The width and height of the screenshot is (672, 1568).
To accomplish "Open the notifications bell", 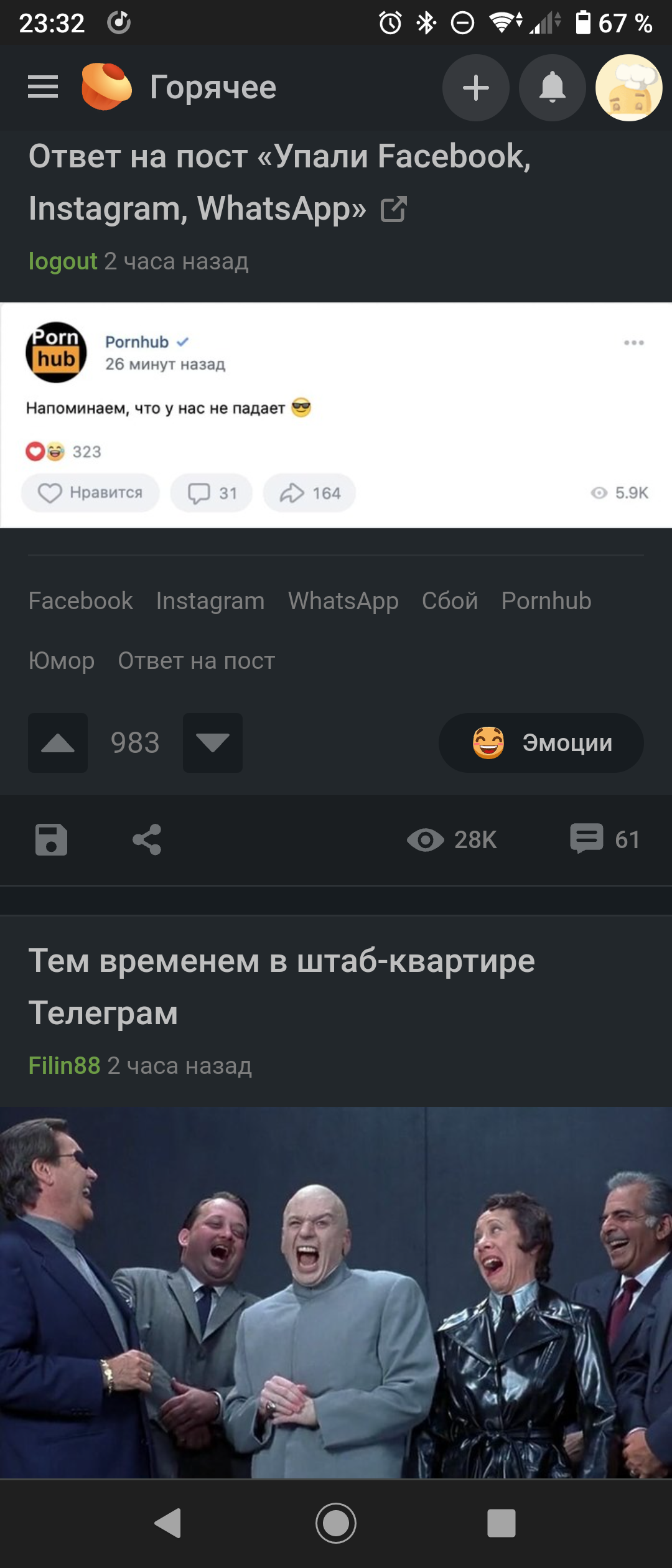I will [552, 88].
